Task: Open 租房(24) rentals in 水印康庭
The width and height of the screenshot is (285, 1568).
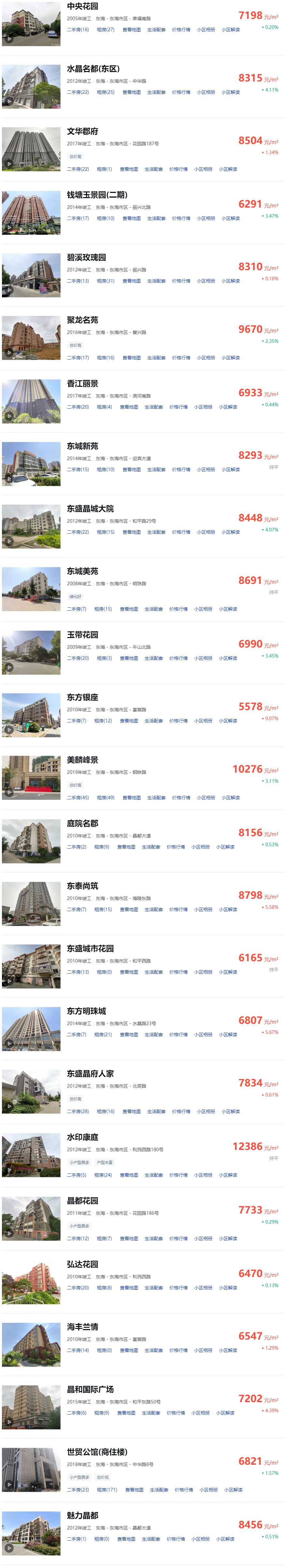Action: coord(103,1175)
